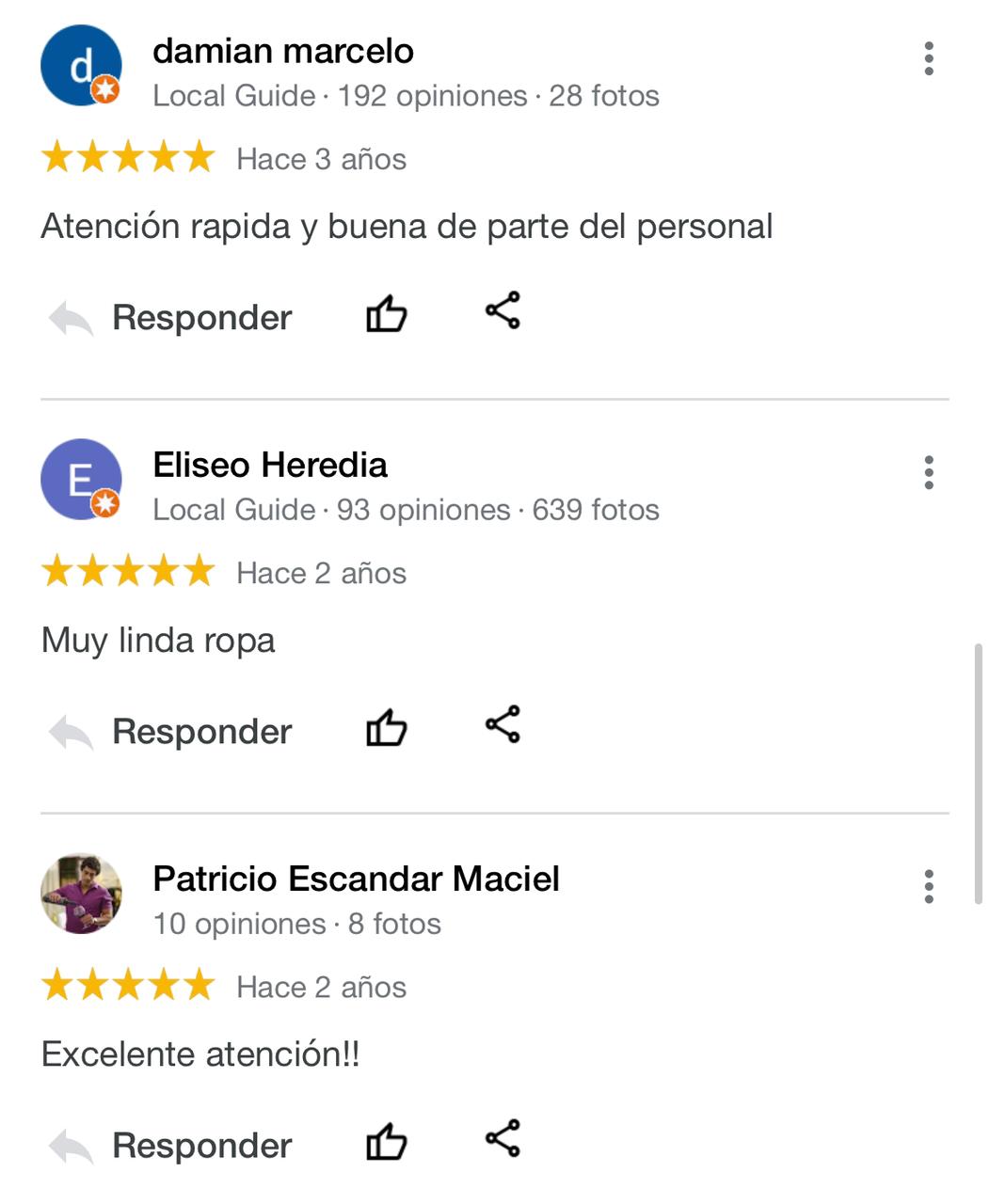Give a thumbs up to Eliseo Heredia's review

386,728
